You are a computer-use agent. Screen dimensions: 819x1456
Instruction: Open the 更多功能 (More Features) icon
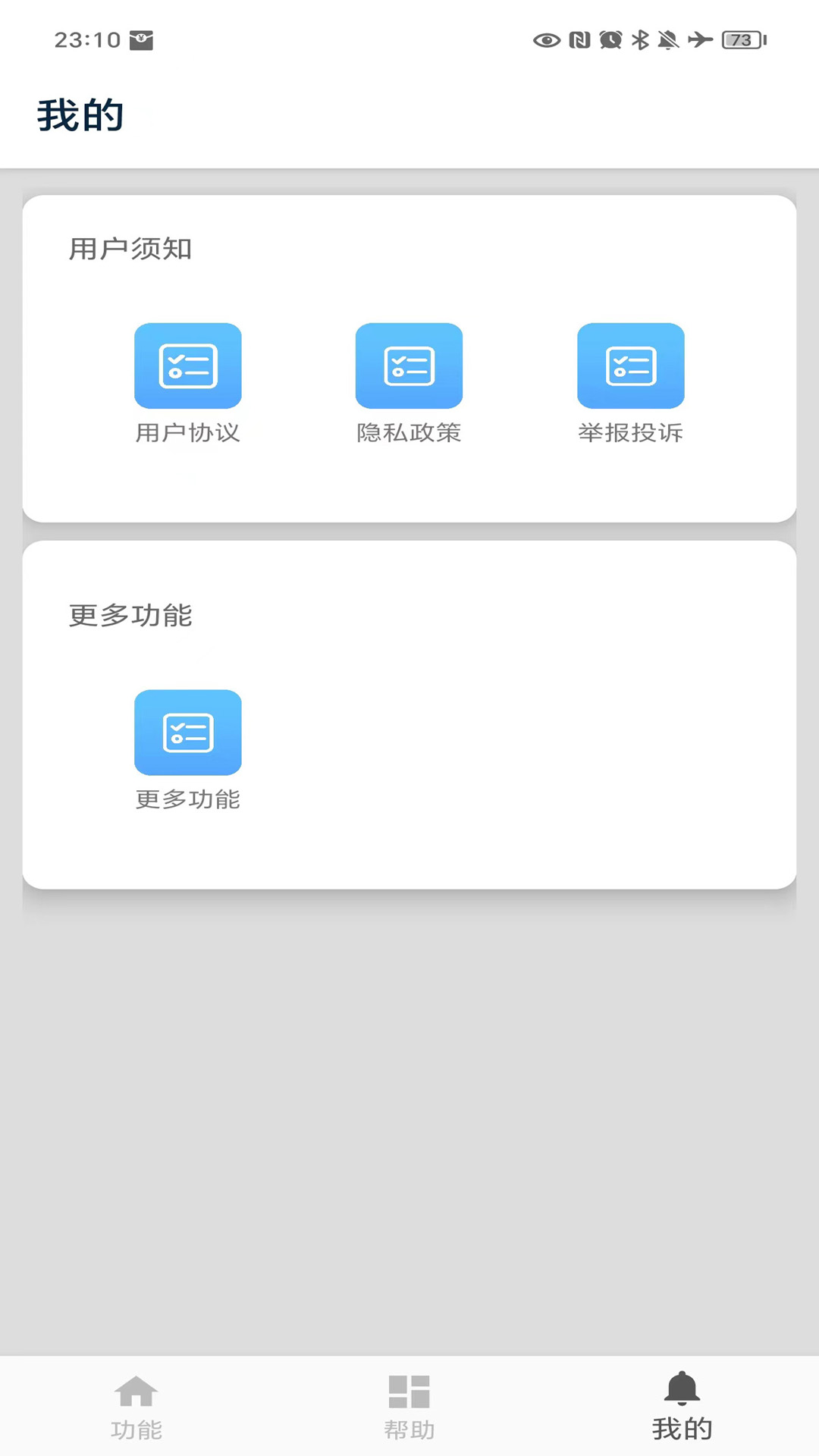(x=188, y=732)
